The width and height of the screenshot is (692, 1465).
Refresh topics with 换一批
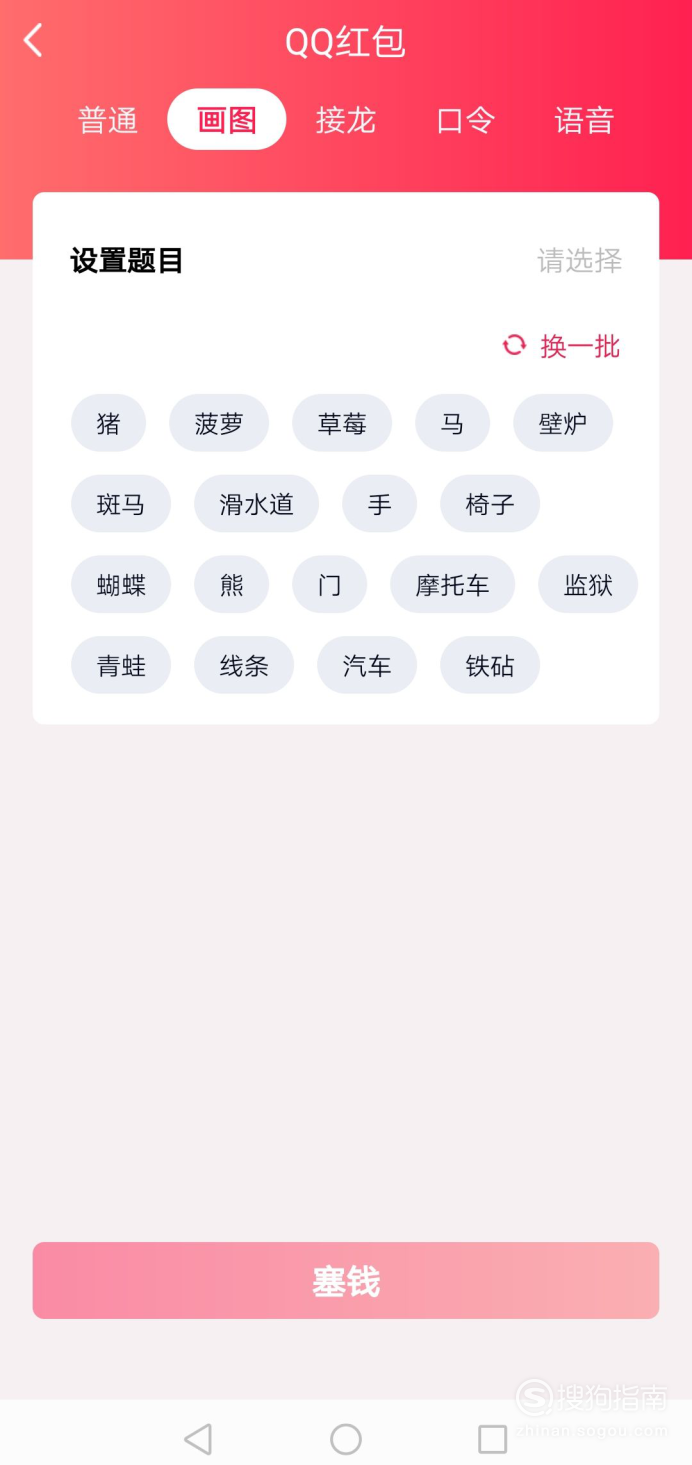[561, 346]
